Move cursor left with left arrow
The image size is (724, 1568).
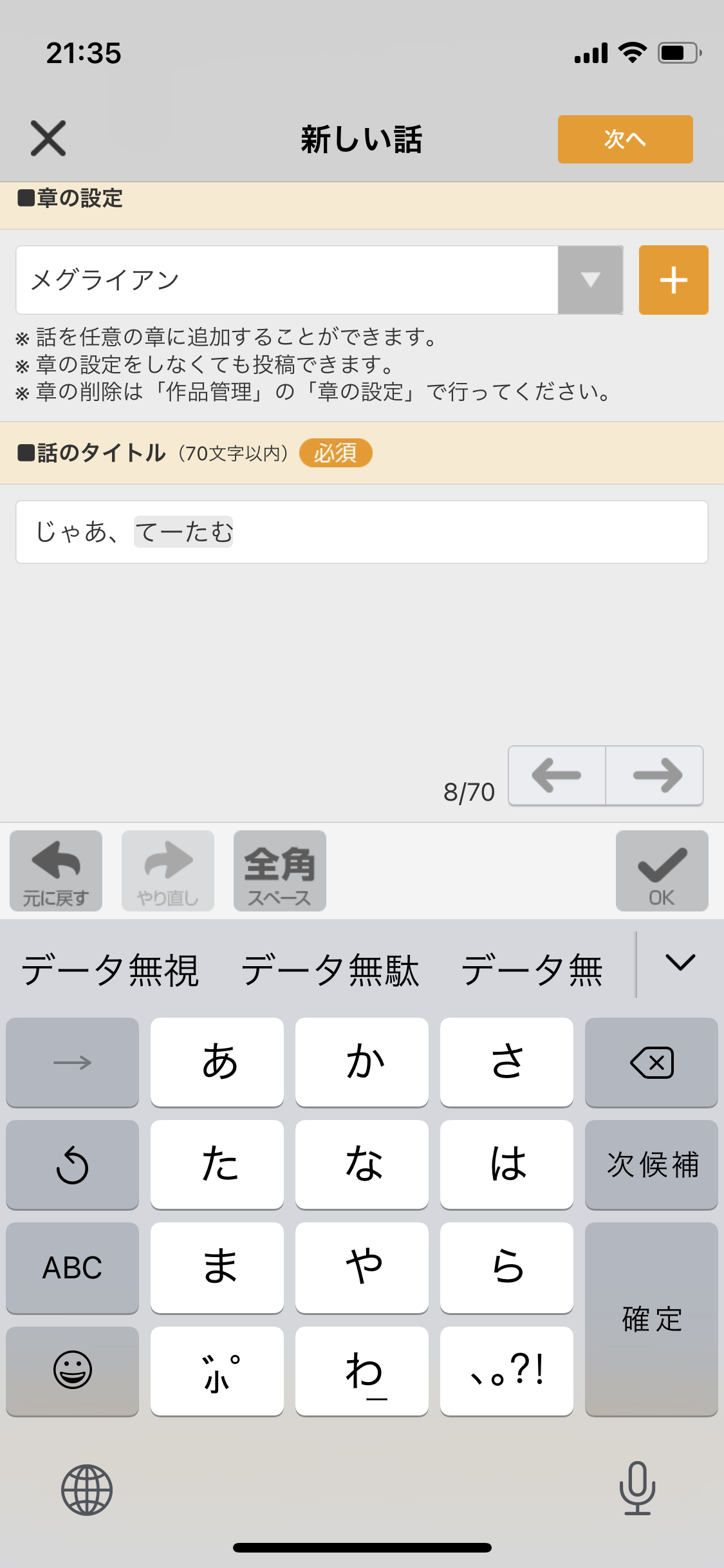click(557, 775)
